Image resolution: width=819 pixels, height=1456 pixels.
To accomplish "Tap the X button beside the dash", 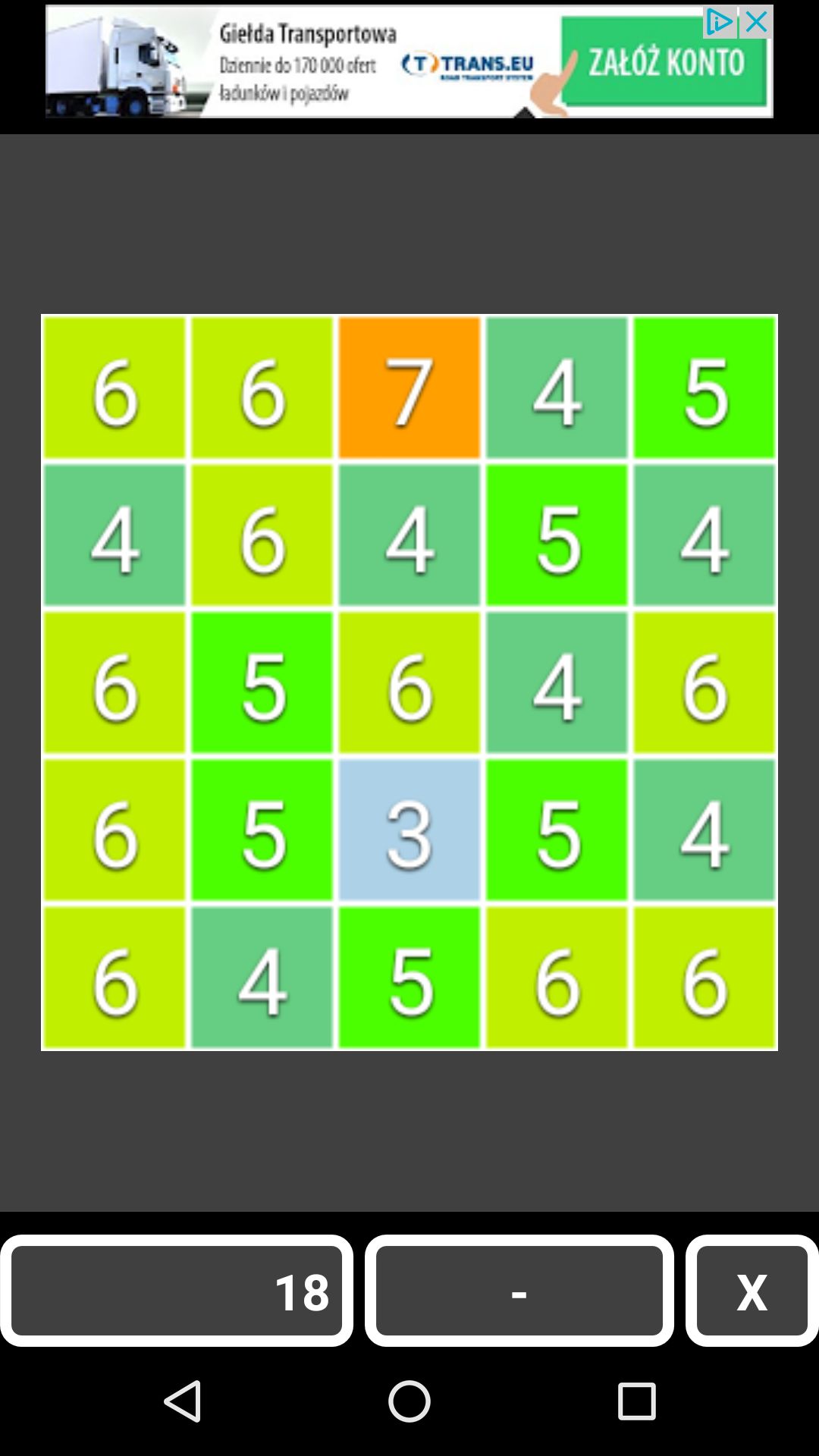I will tap(752, 1291).
